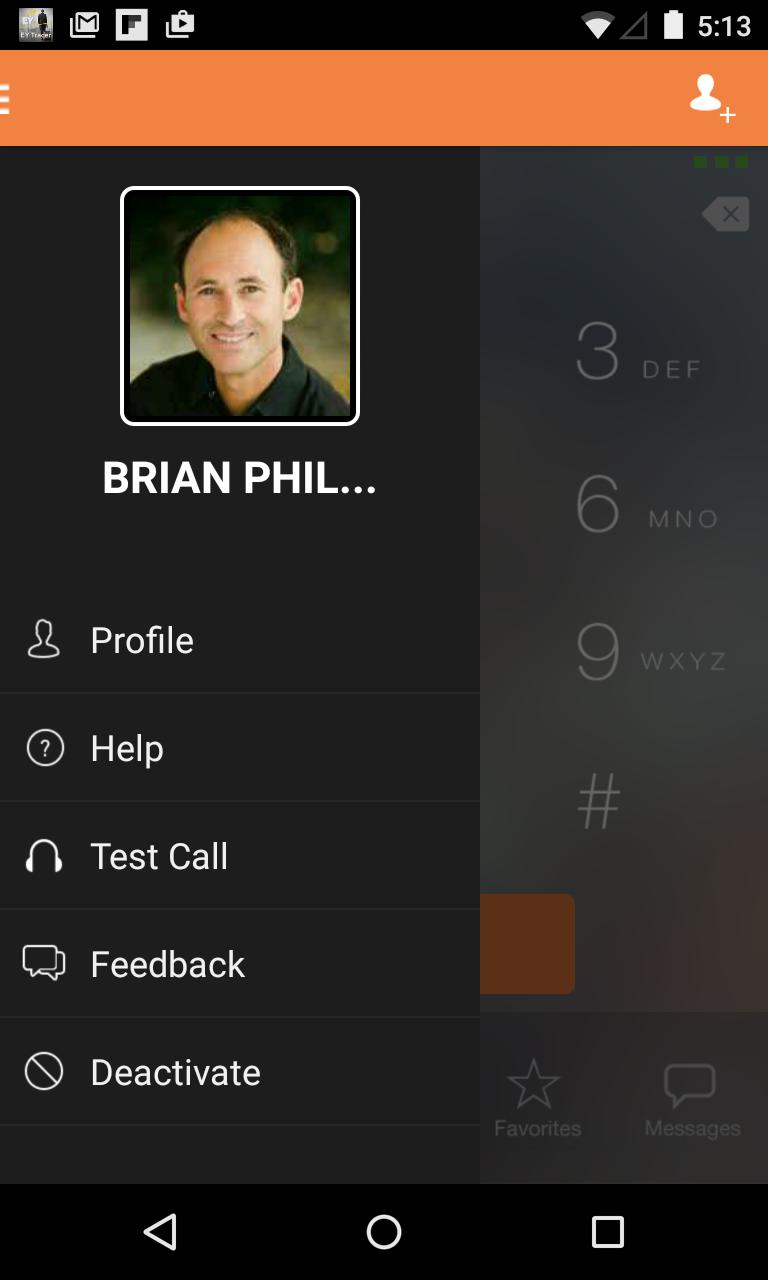The image size is (768, 1280).
Task: Go to the home screen
Action: tap(384, 1232)
